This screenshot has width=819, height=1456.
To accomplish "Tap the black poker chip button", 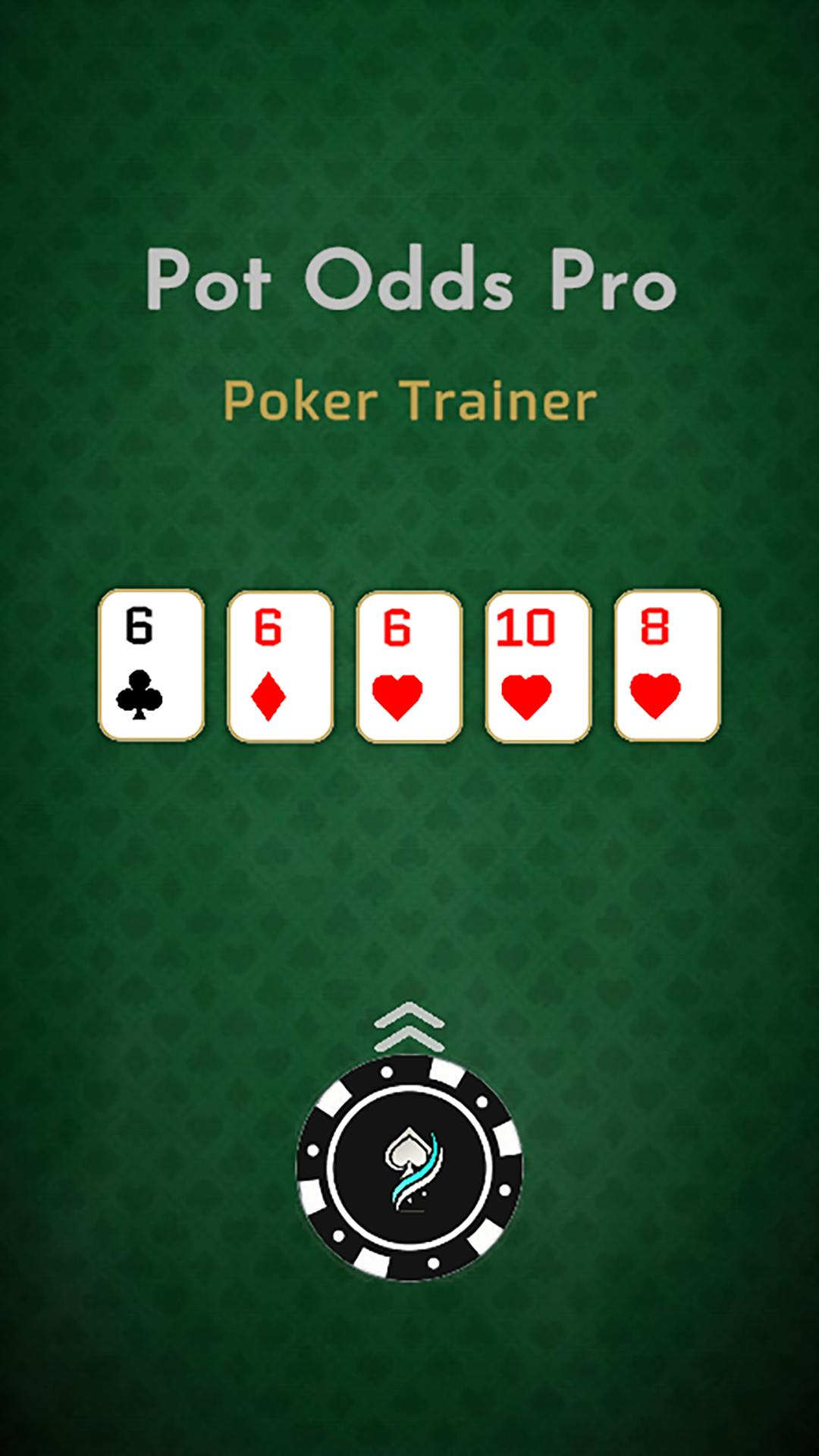I will point(409,1167).
